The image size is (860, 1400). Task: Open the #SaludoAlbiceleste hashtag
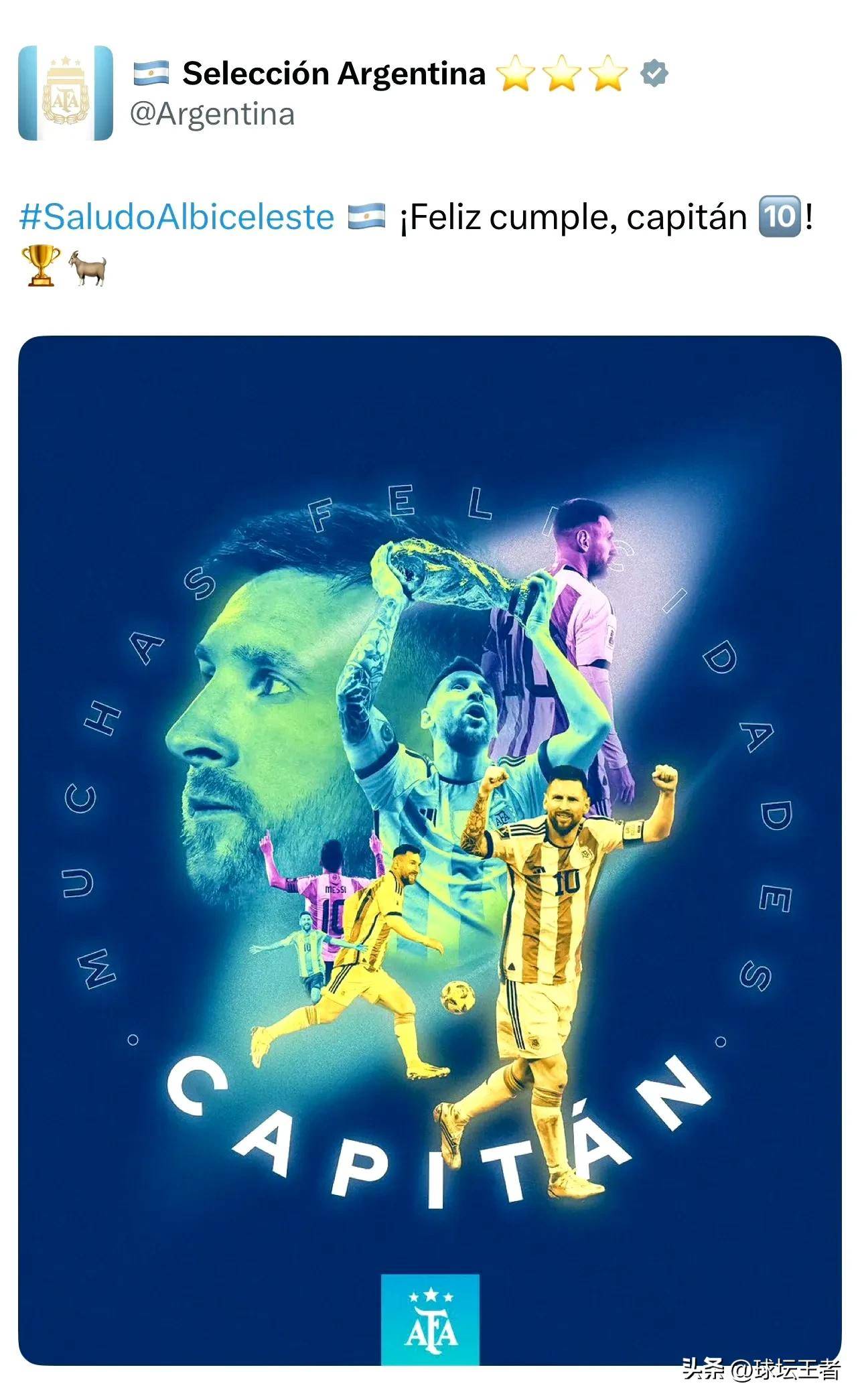coord(177,217)
